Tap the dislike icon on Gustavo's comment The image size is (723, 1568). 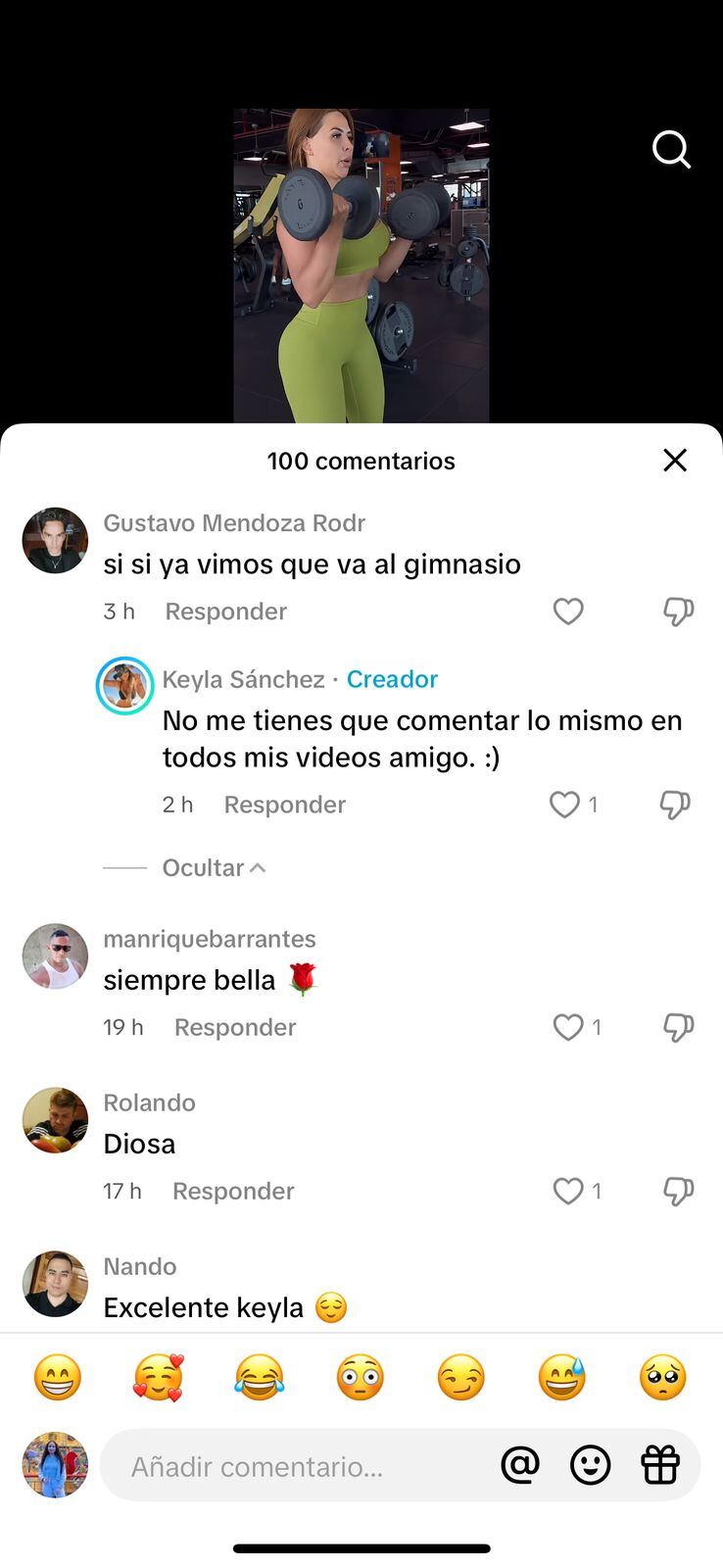coord(677,612)
